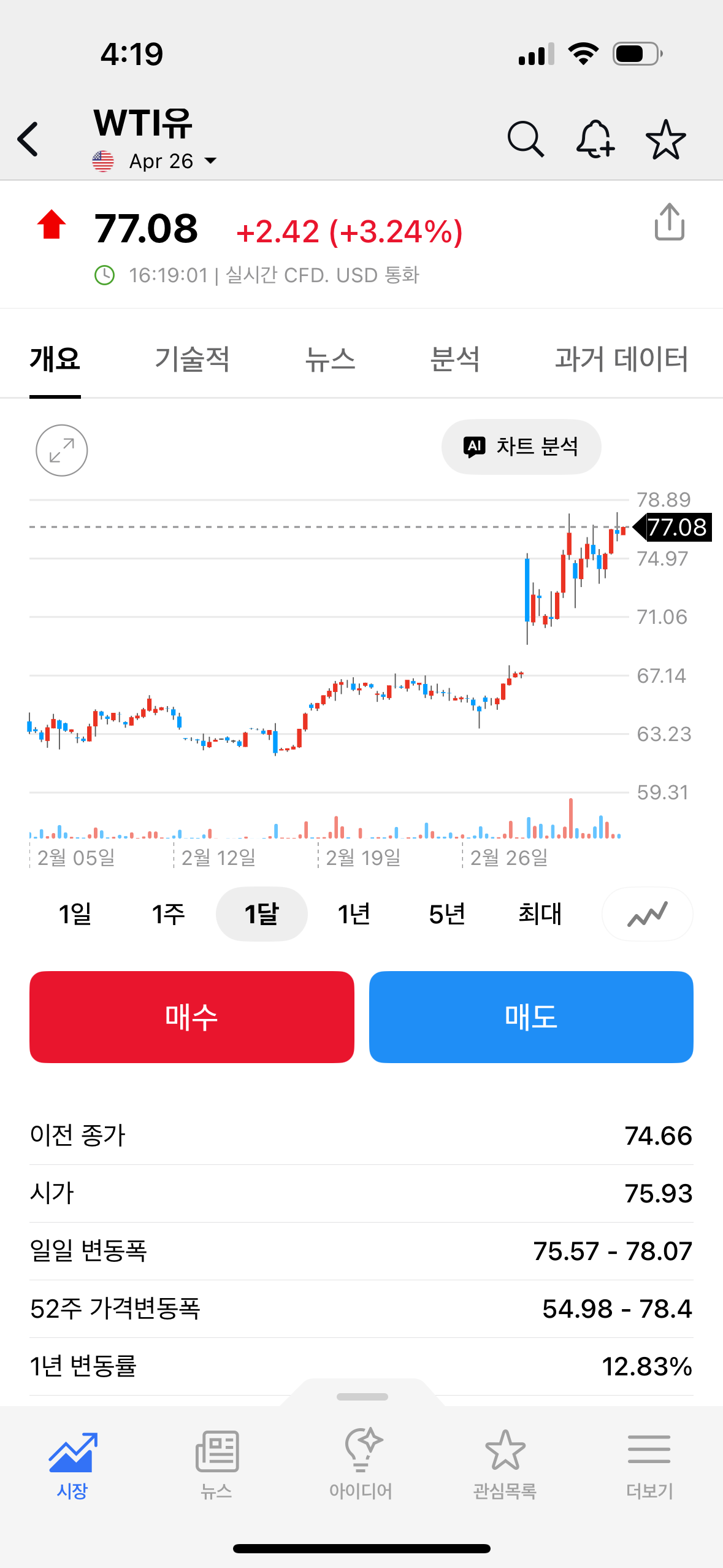Switch to the 뉴스 top tab
This screenshot has height=1568, width=723.
(330, 359)
